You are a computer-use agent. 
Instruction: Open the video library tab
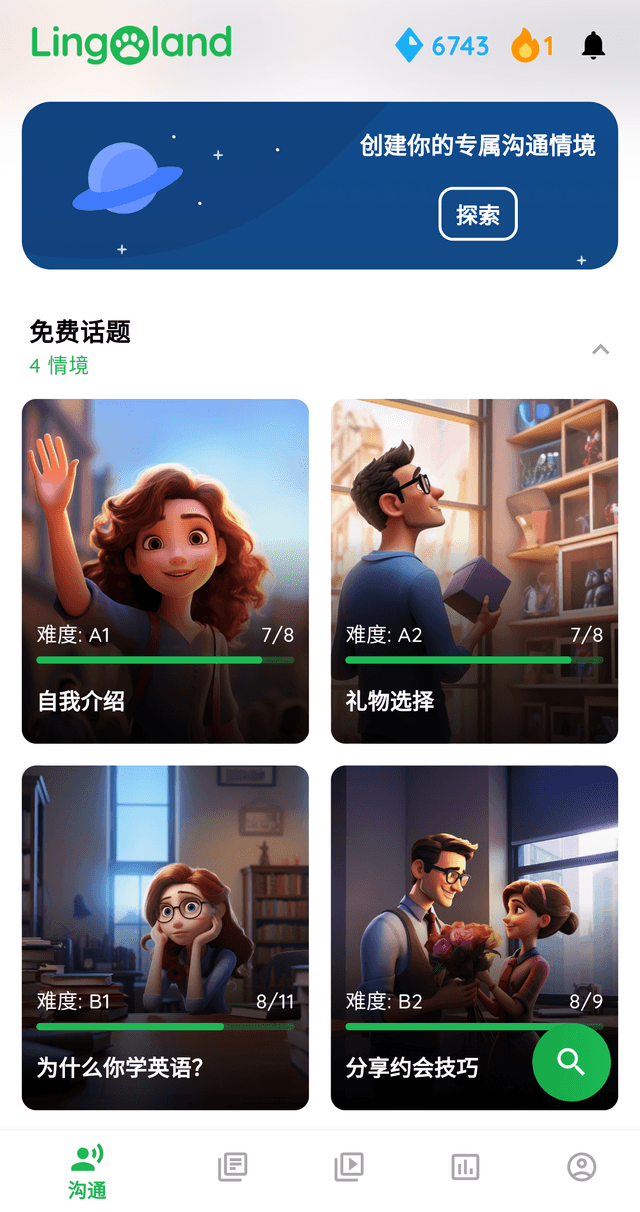[349, 1166]
